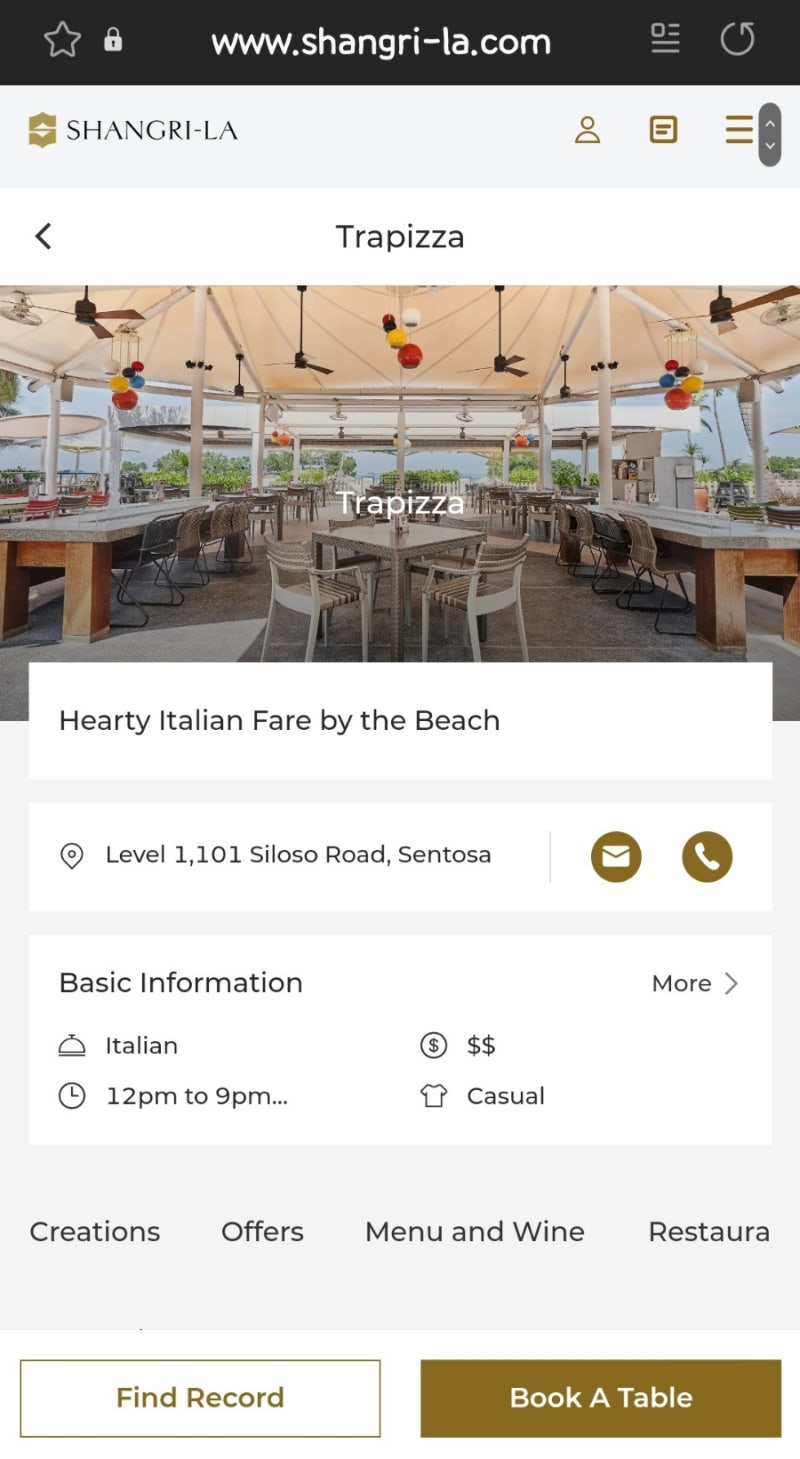Go back from the Trapizza page

(43, 236)
